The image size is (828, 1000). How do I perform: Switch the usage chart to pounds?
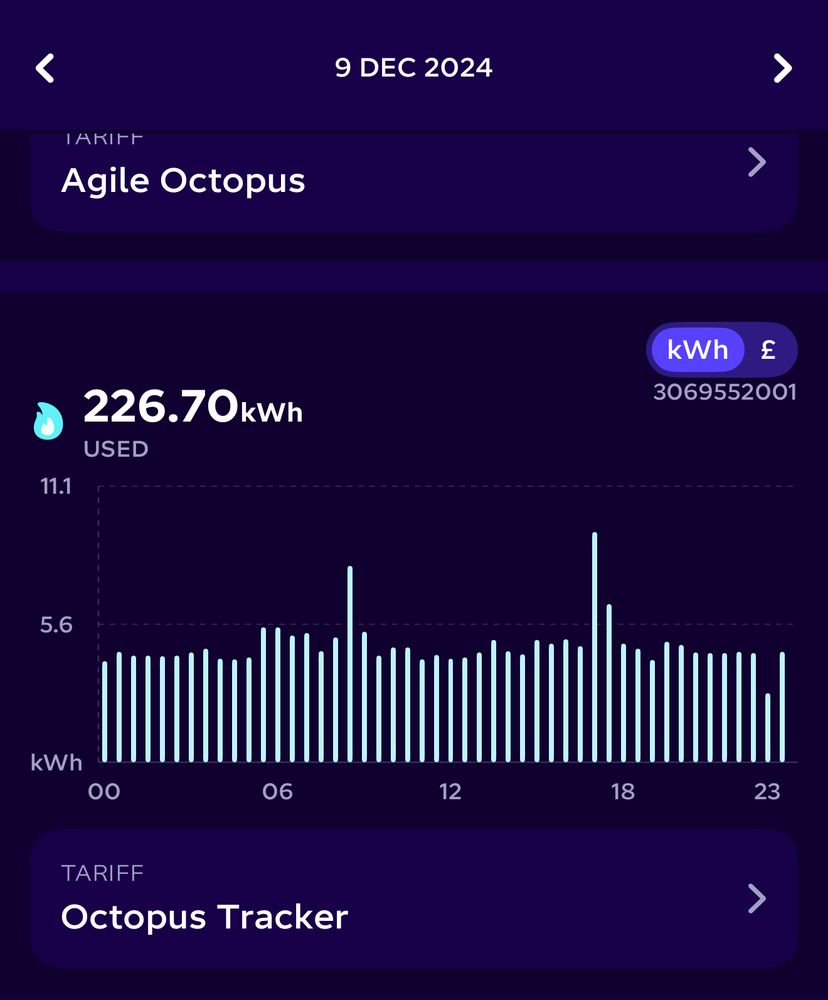pyautogui.click(x=768, y=351)
